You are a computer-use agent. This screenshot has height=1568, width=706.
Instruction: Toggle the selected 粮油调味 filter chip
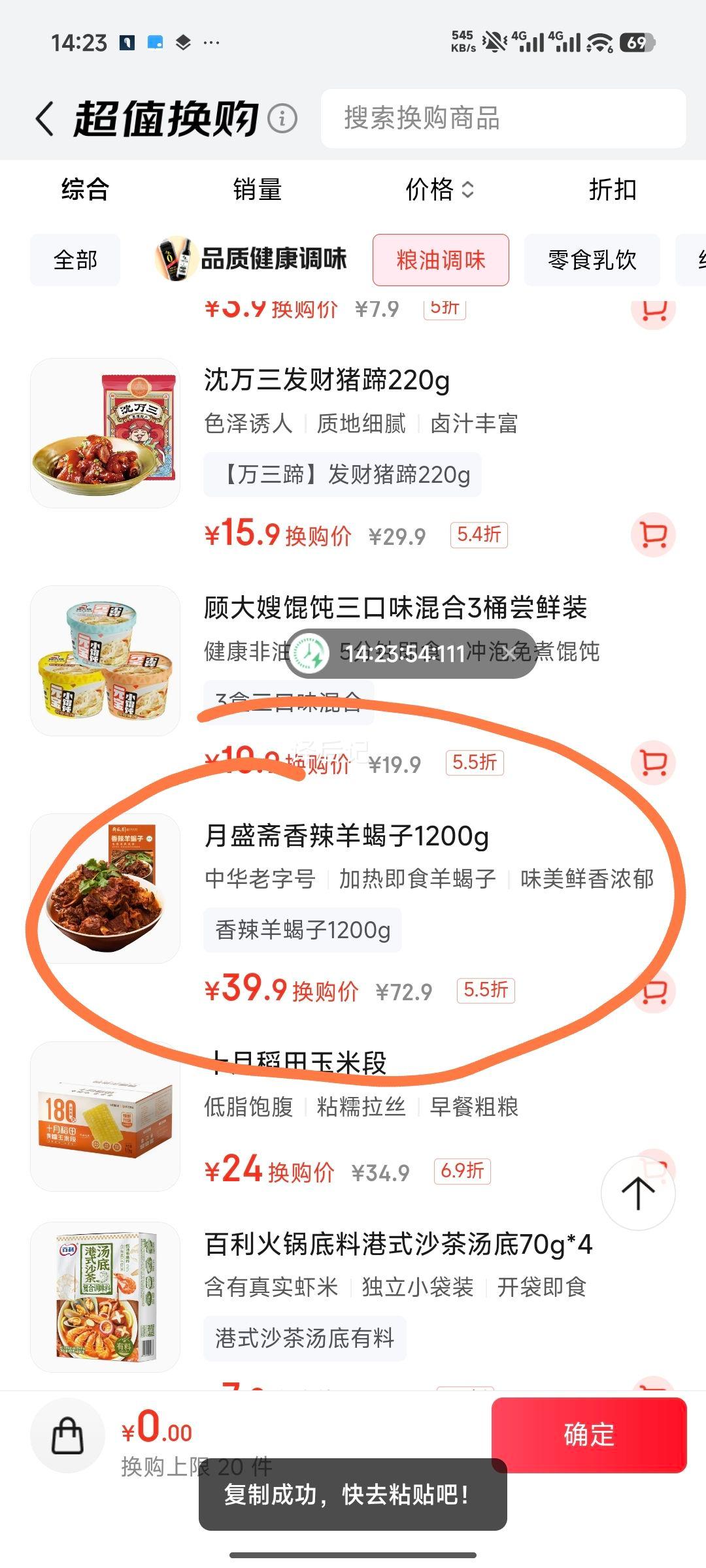441,259
